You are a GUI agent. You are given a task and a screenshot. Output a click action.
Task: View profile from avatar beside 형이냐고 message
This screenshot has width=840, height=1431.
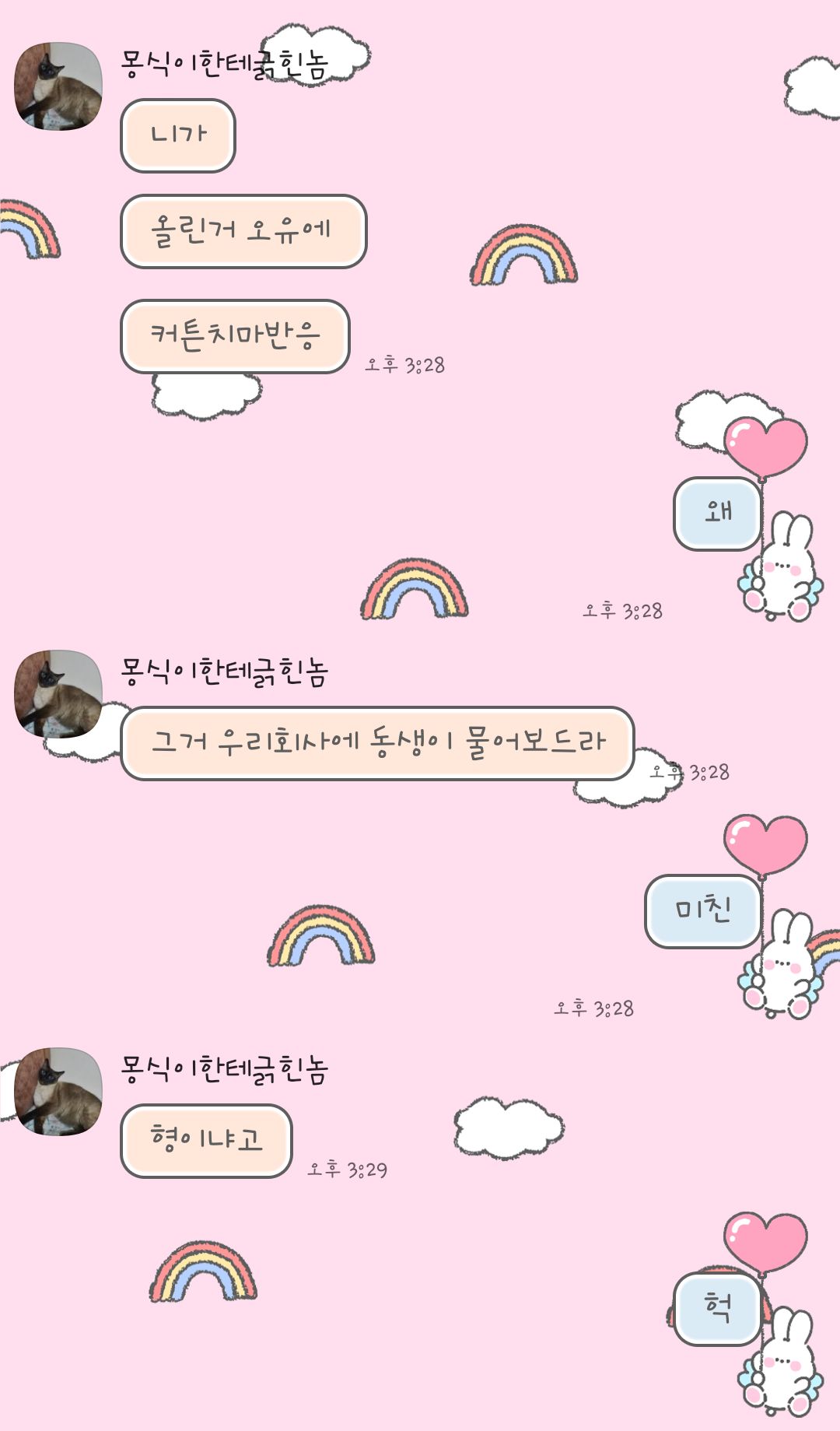[x=58, y=1091]
